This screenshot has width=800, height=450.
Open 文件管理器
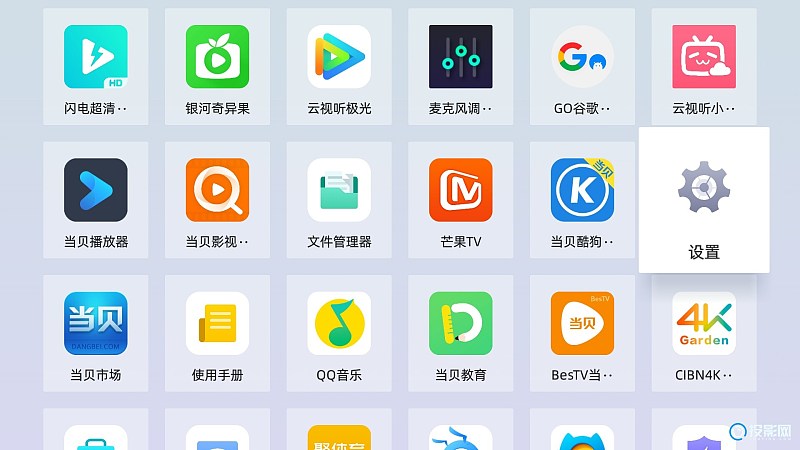click(338, 190)
